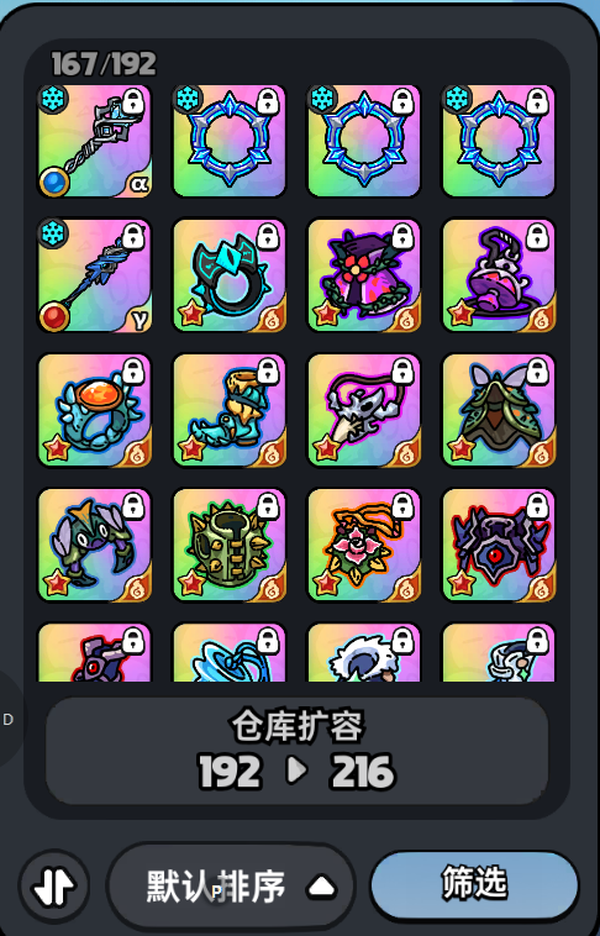This screenshot has height=936, width=600.
Task: Select the cyan crystal ring item
Action: (230, 275)
